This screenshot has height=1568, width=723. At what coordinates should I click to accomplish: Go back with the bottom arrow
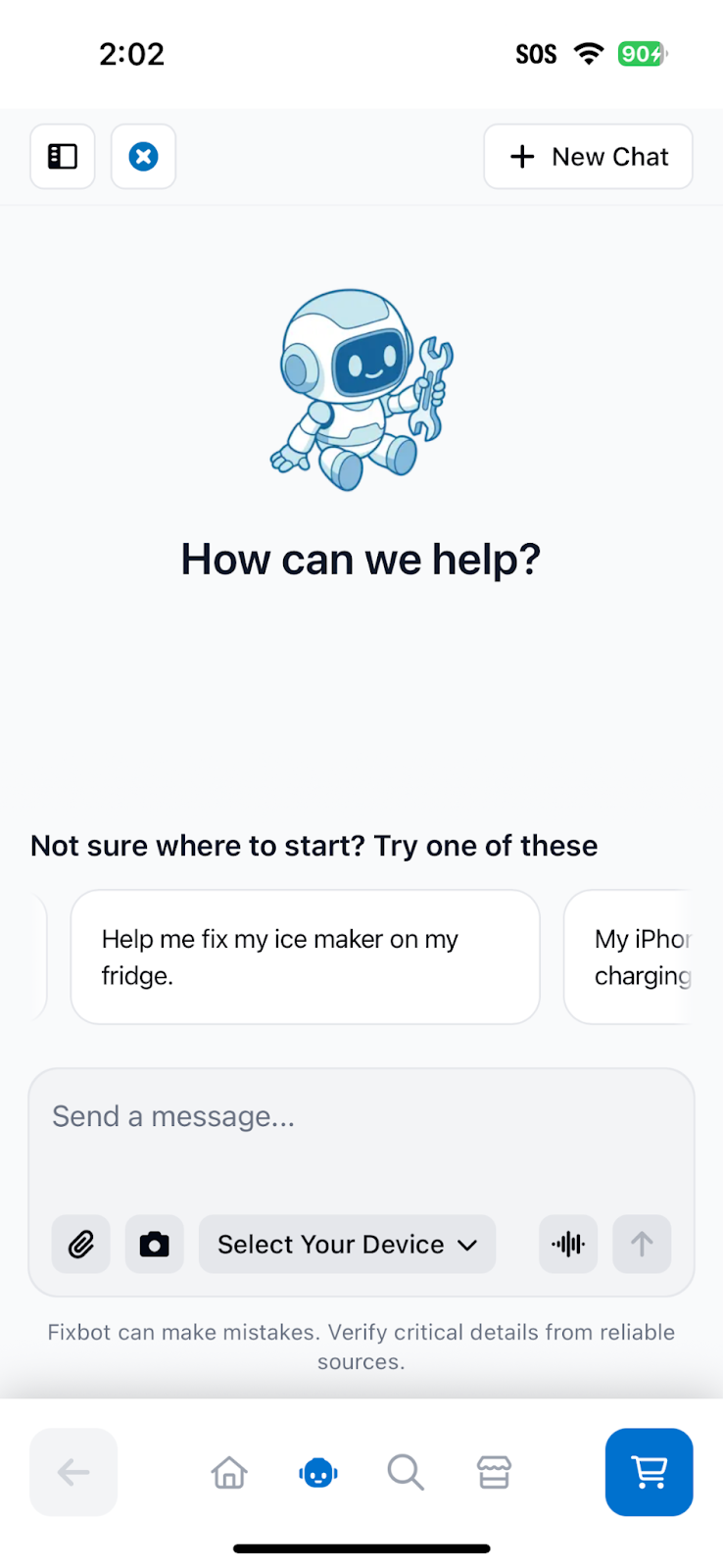tap(73, 1472)
